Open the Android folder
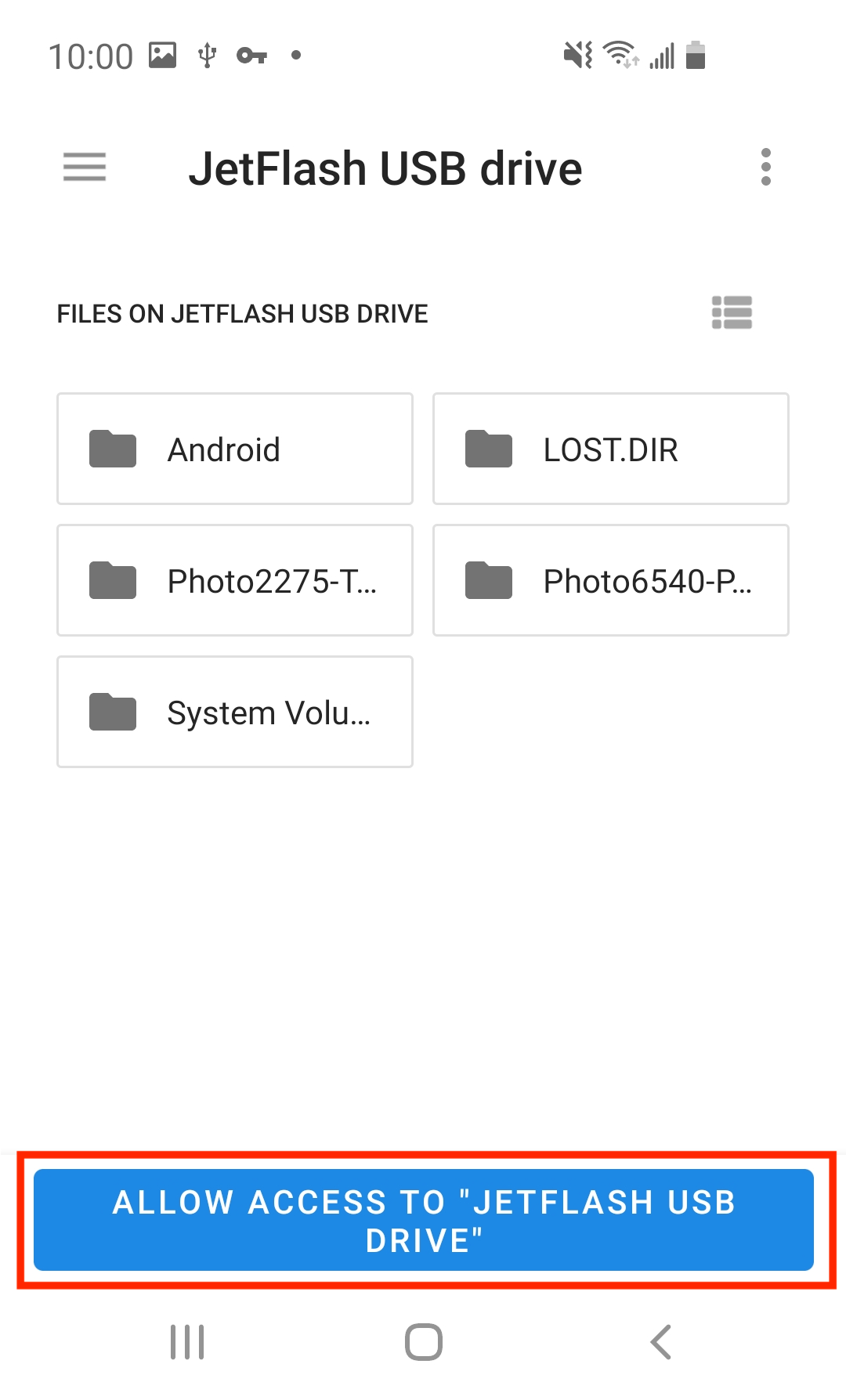This screenshot has height=1400, width=846. pyautogui.click(x=235, y=449)
